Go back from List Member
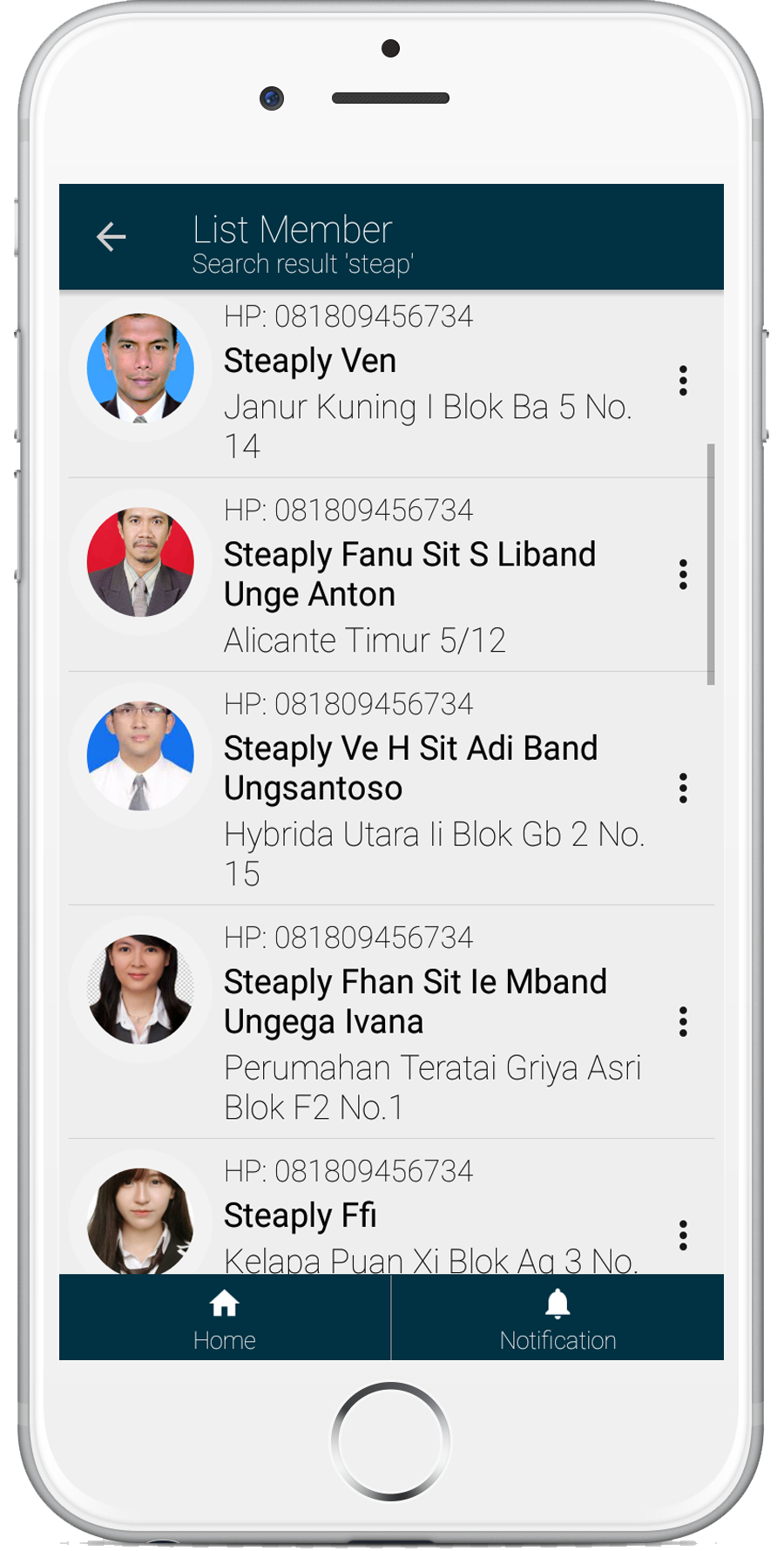This screenshot has height=1551, width=784. (x=112, y=236)
